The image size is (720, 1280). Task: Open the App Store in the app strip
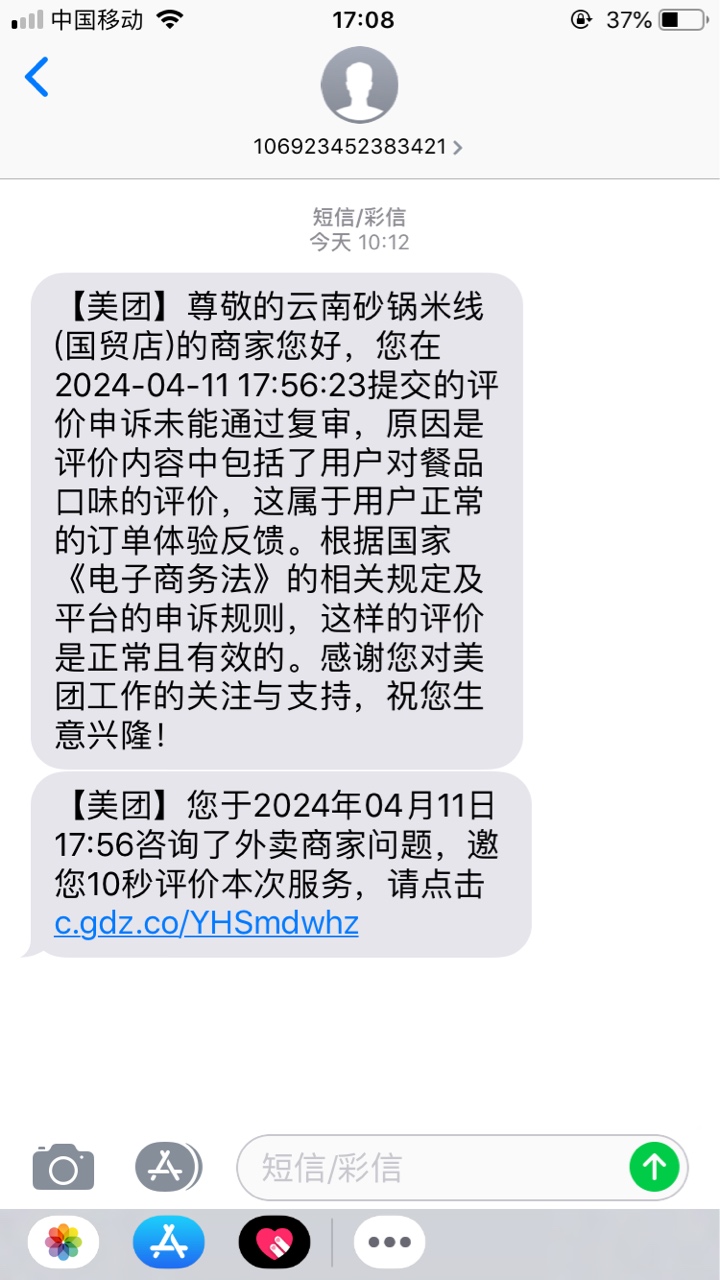(x=168, y=1242)
